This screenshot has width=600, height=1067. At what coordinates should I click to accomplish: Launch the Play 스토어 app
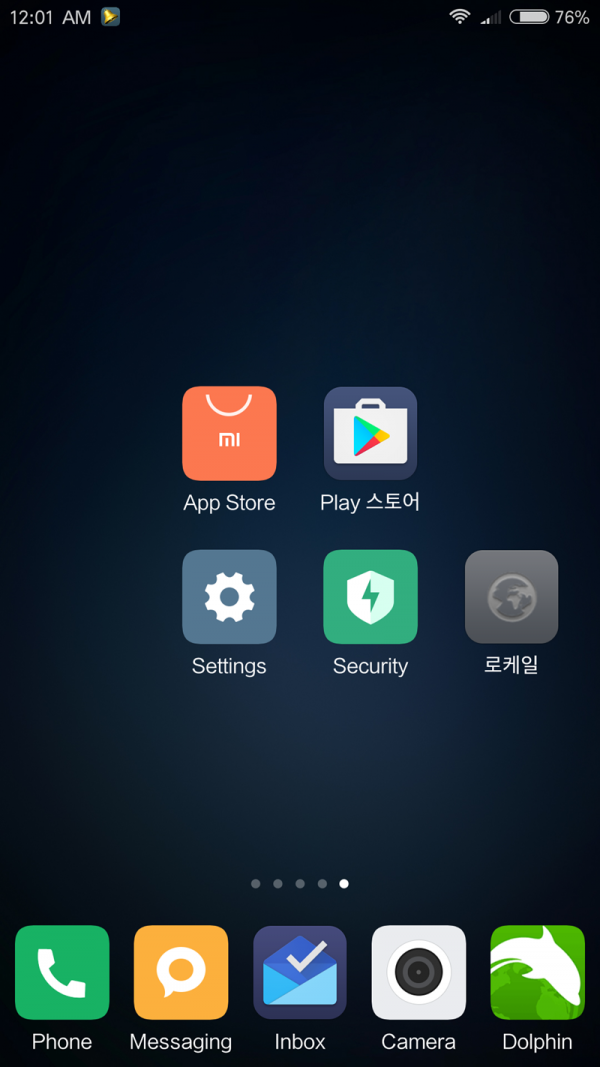370,434
